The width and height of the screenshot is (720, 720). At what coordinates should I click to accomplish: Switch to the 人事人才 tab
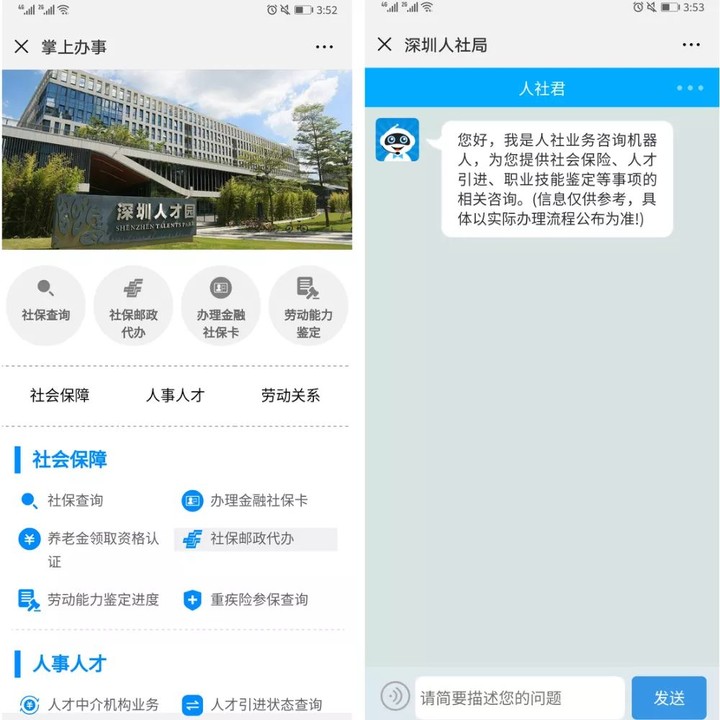(x=175, y=395)
